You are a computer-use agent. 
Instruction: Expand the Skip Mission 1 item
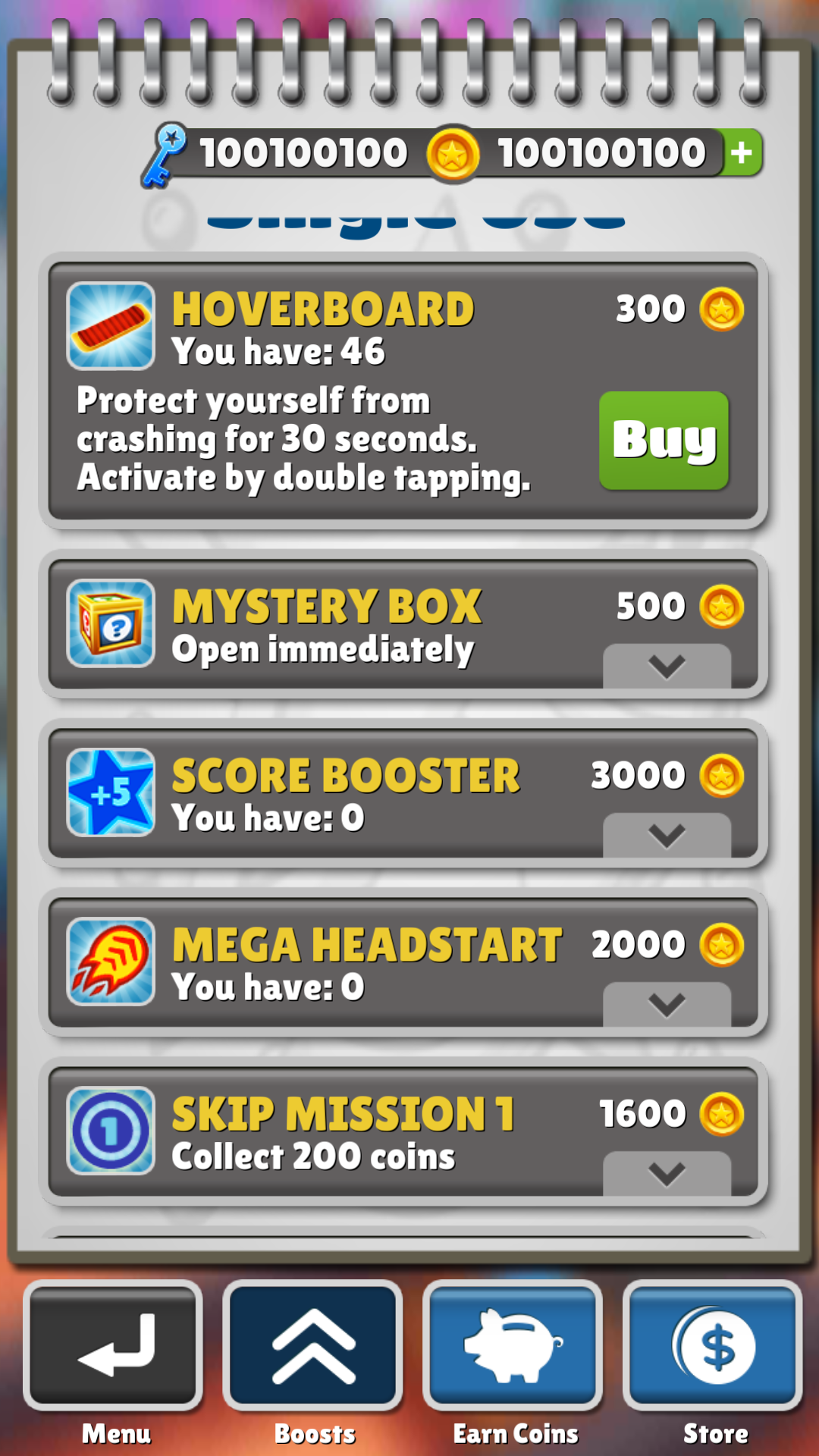tap(667, 1174)
